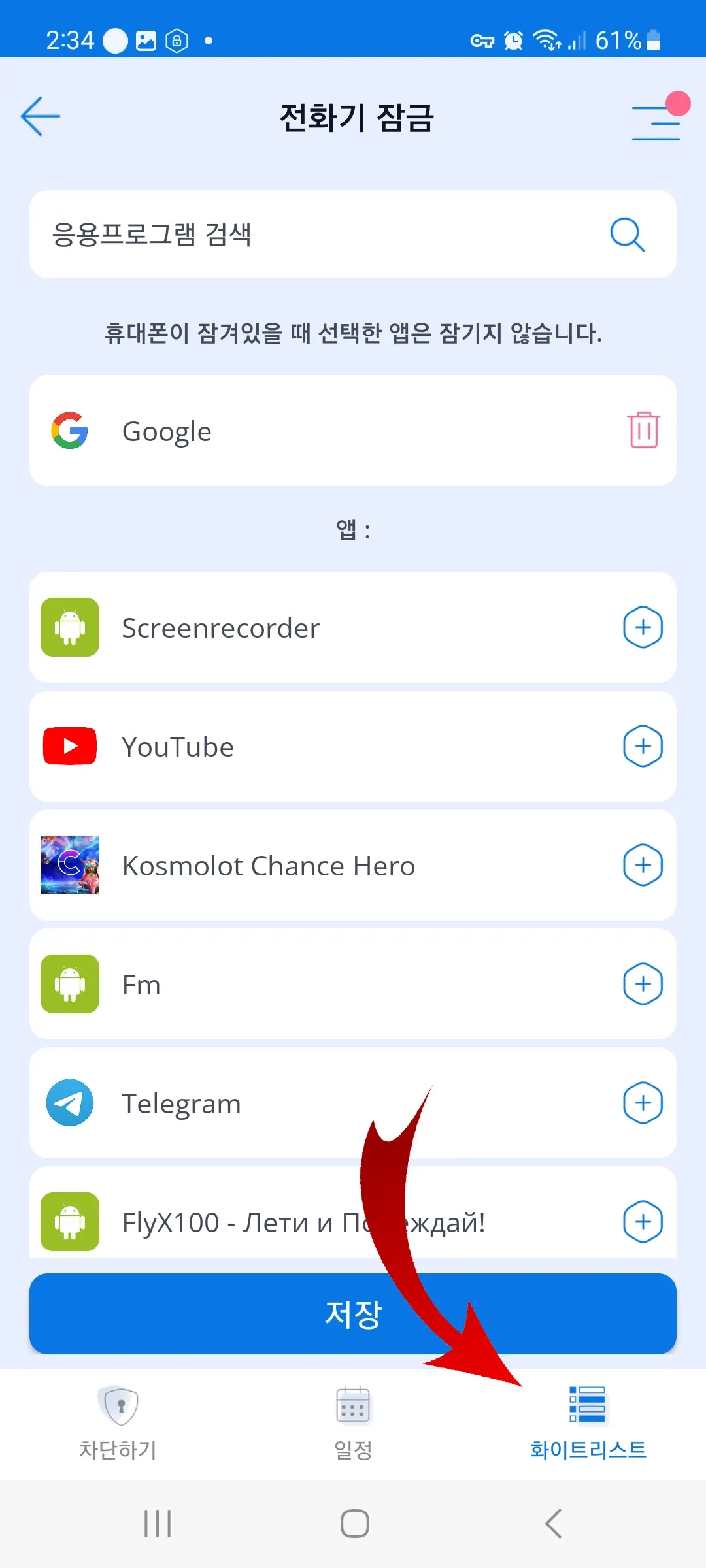The height and width of the screenshot is (1568, 706).
Task: Add YouTube to the whitelist
Action: tap(643, 746)
